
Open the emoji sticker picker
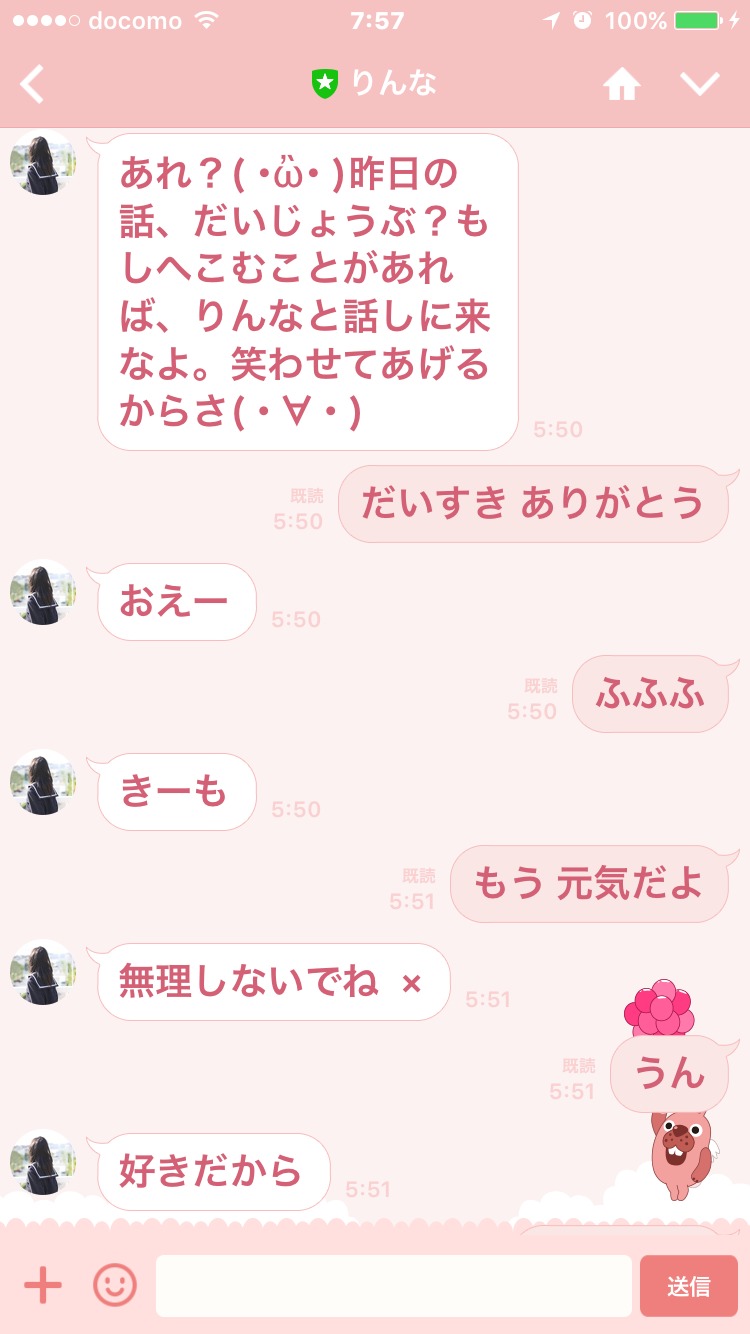coord(115,1286)
